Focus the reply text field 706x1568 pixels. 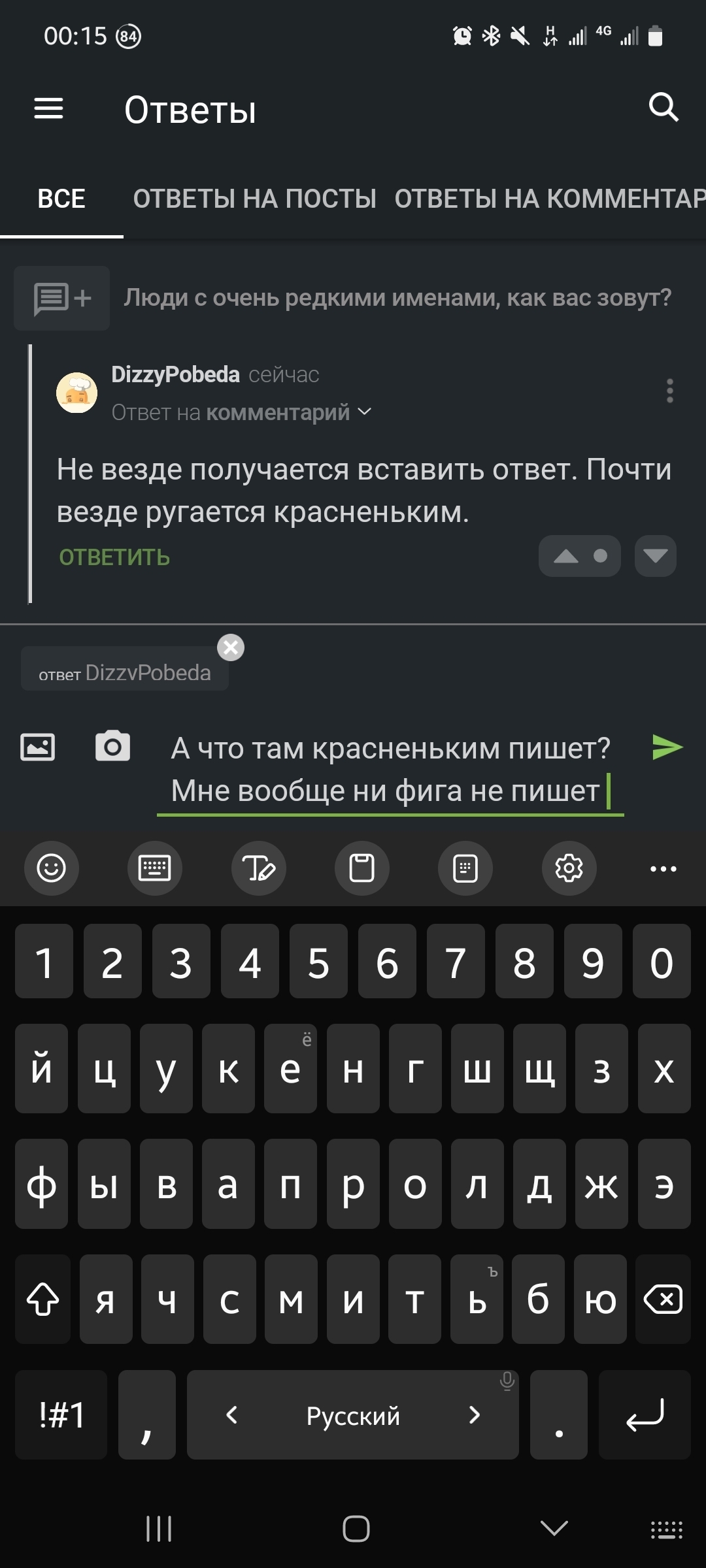tap(390, 770)
